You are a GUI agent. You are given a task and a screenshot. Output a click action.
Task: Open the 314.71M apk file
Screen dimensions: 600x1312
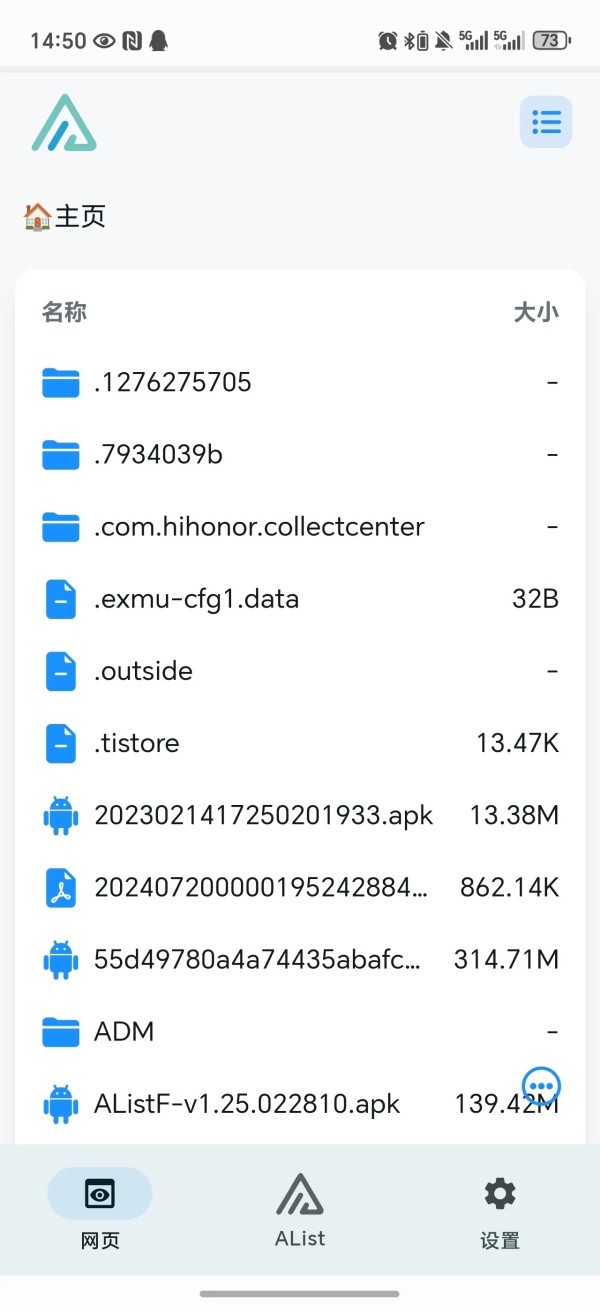pos(300,959)
